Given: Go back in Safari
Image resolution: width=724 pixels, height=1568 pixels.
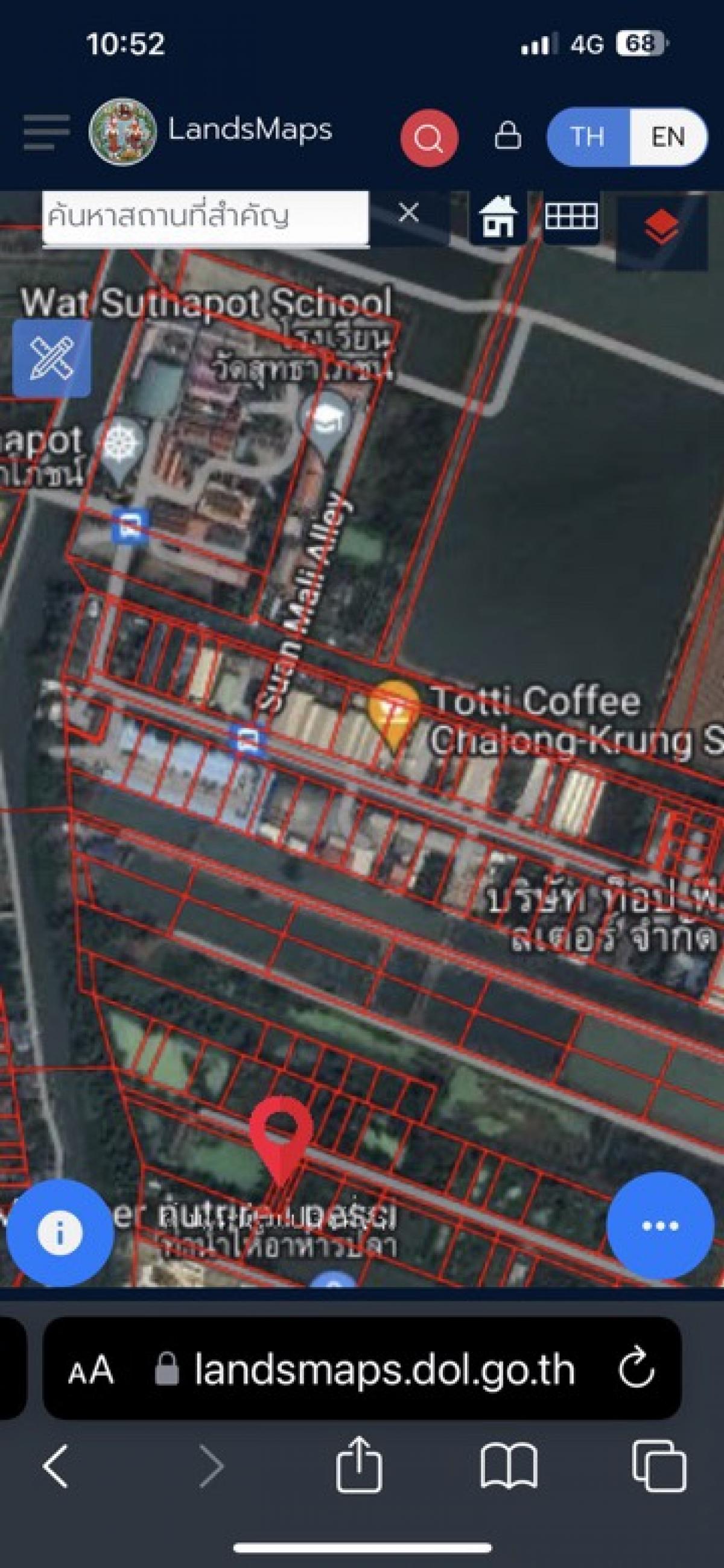Looking at the screenshot, I should (x=56, y=1466).
